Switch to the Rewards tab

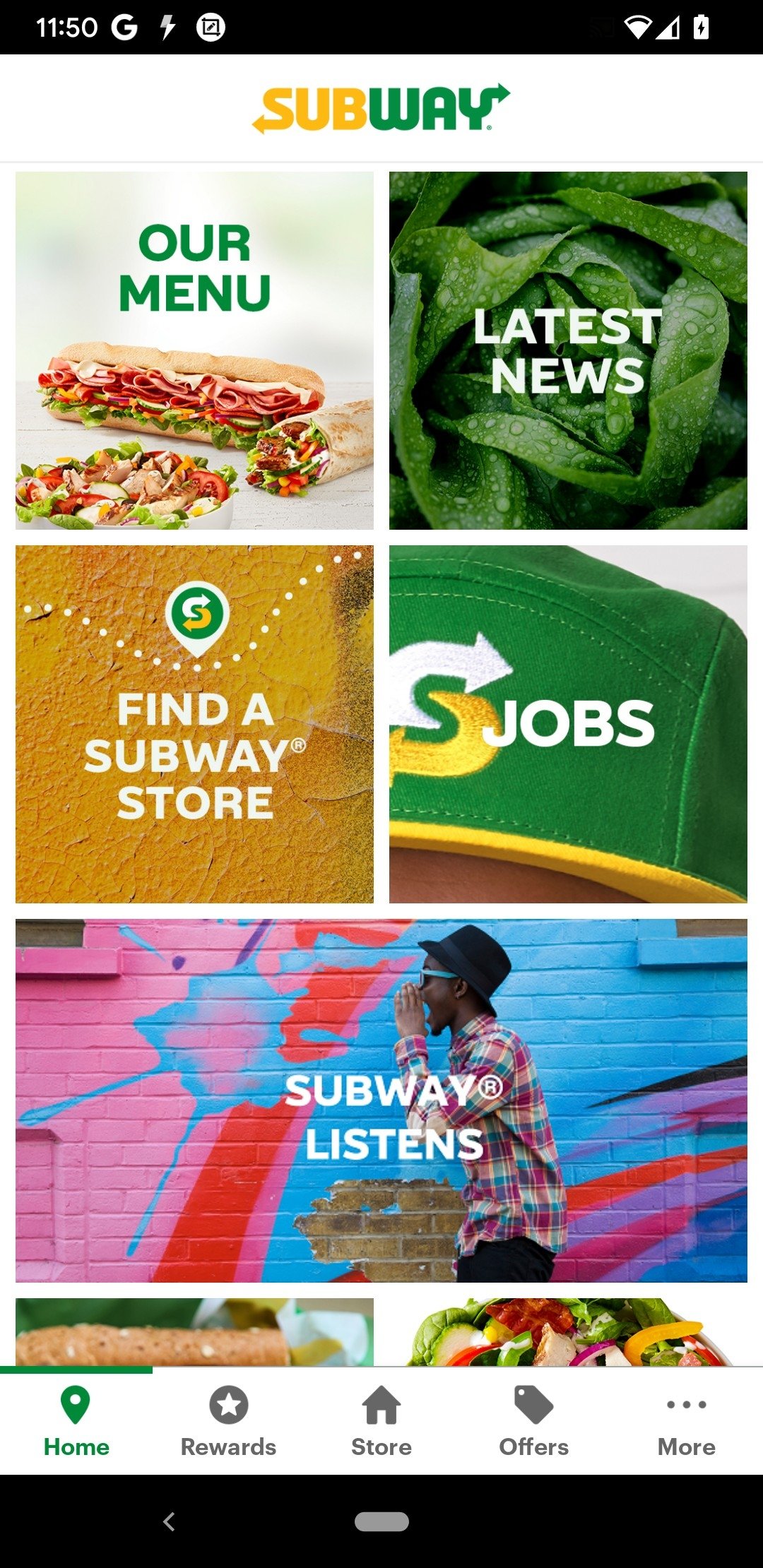pyautogui.click(x=229, y=1421)
